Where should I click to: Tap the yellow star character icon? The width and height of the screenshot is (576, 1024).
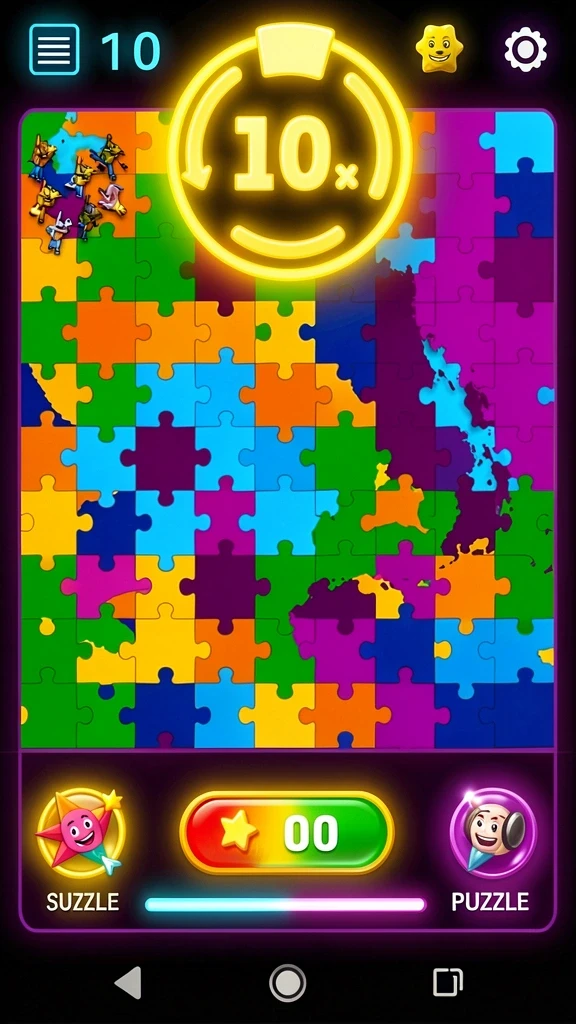tap(440, 49)
